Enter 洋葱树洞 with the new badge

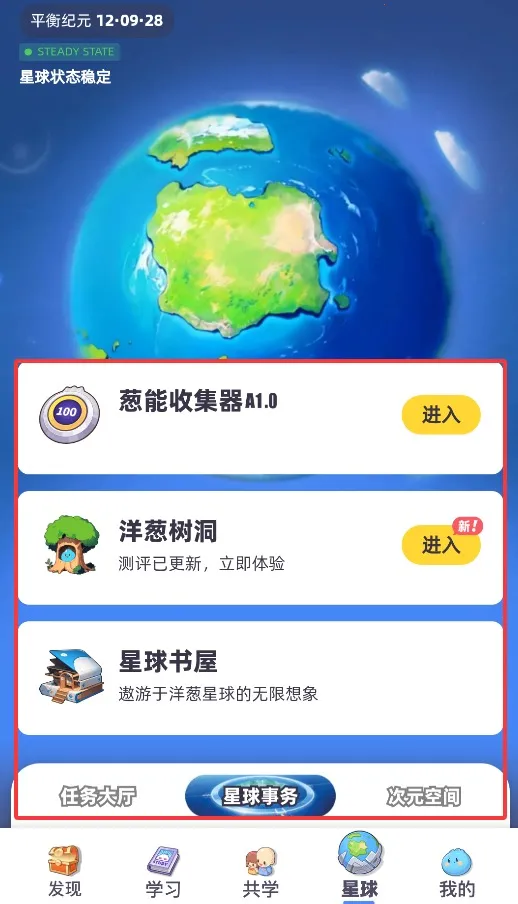(x=441, y=544)
